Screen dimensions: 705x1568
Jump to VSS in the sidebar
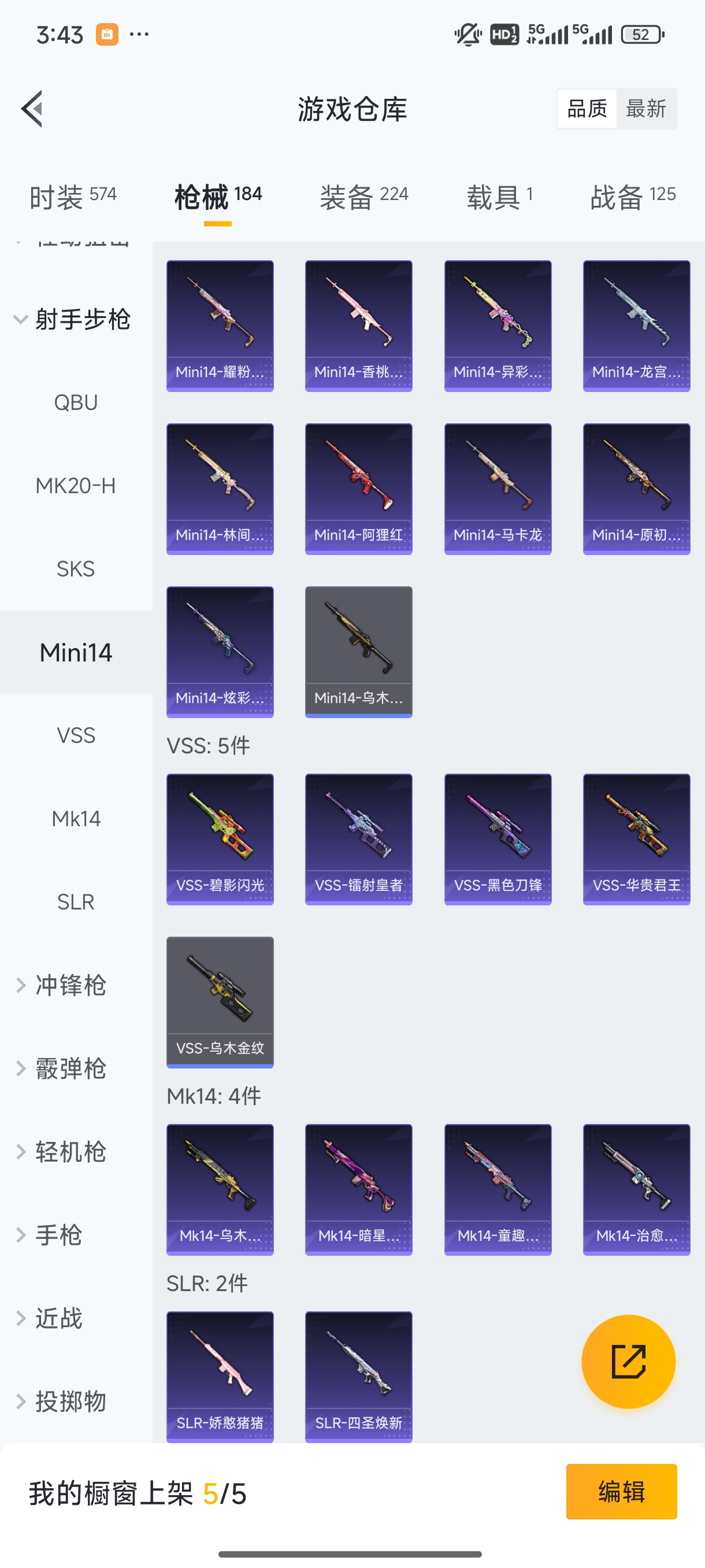click(76, 735)
